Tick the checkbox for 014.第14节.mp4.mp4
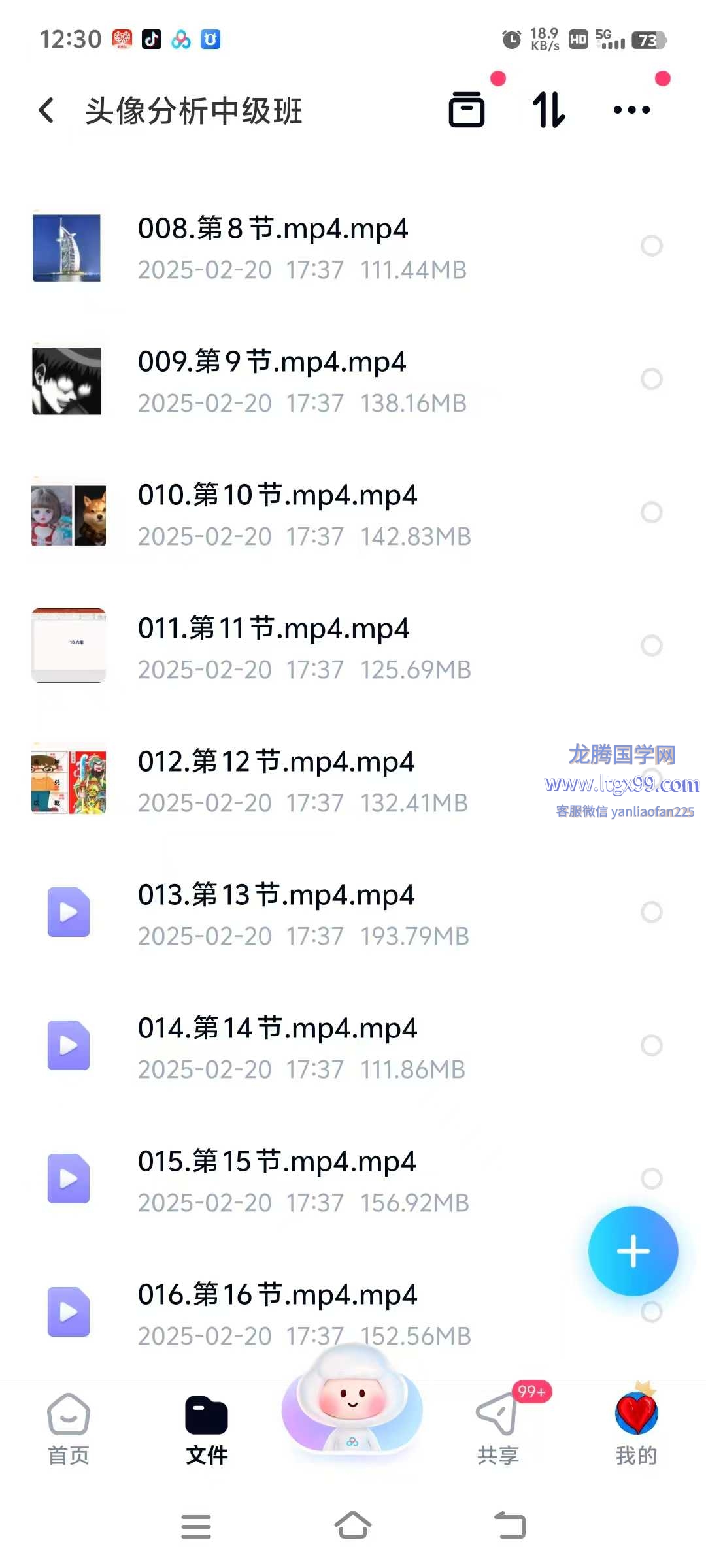The image size is (706, 1568). [651, 1045]
